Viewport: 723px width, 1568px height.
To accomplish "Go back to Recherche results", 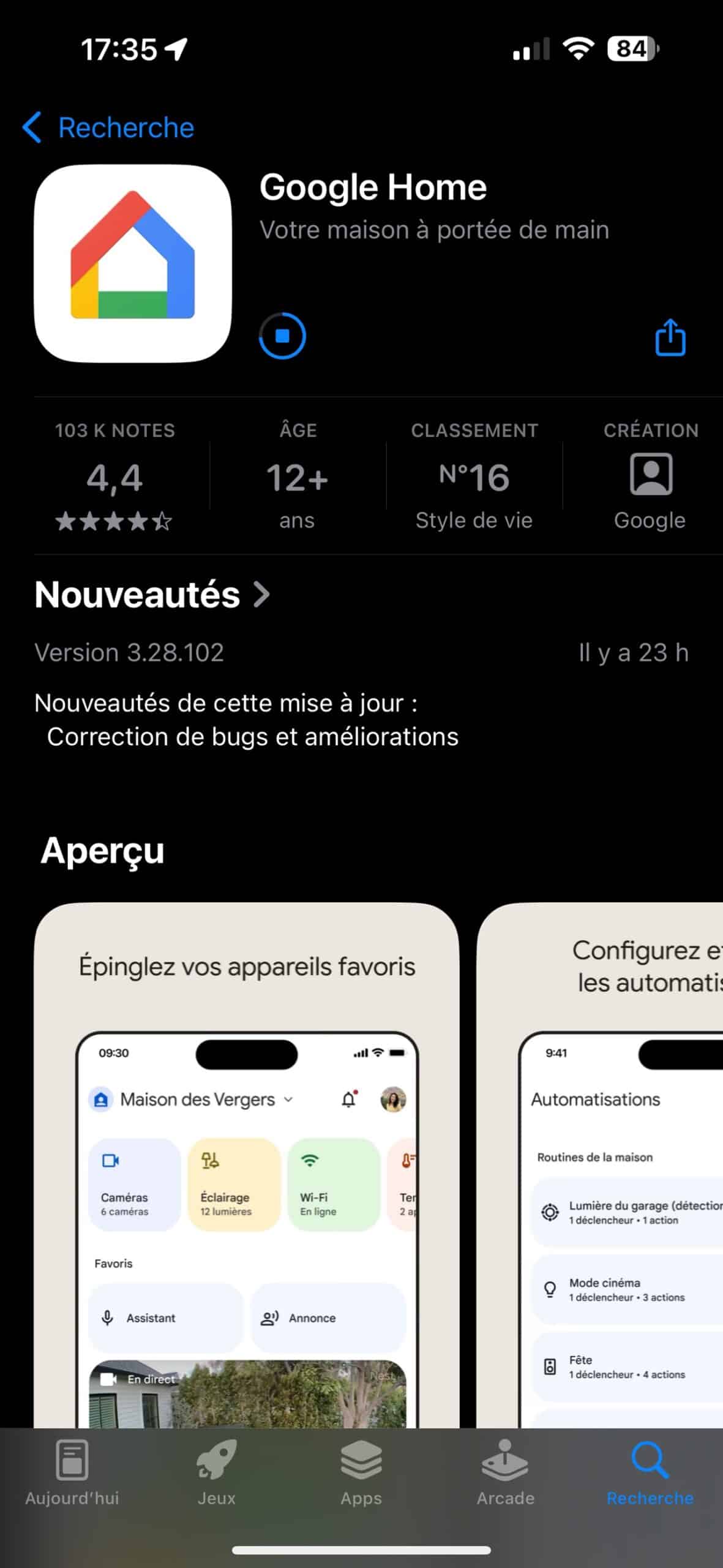I will 109,128.
